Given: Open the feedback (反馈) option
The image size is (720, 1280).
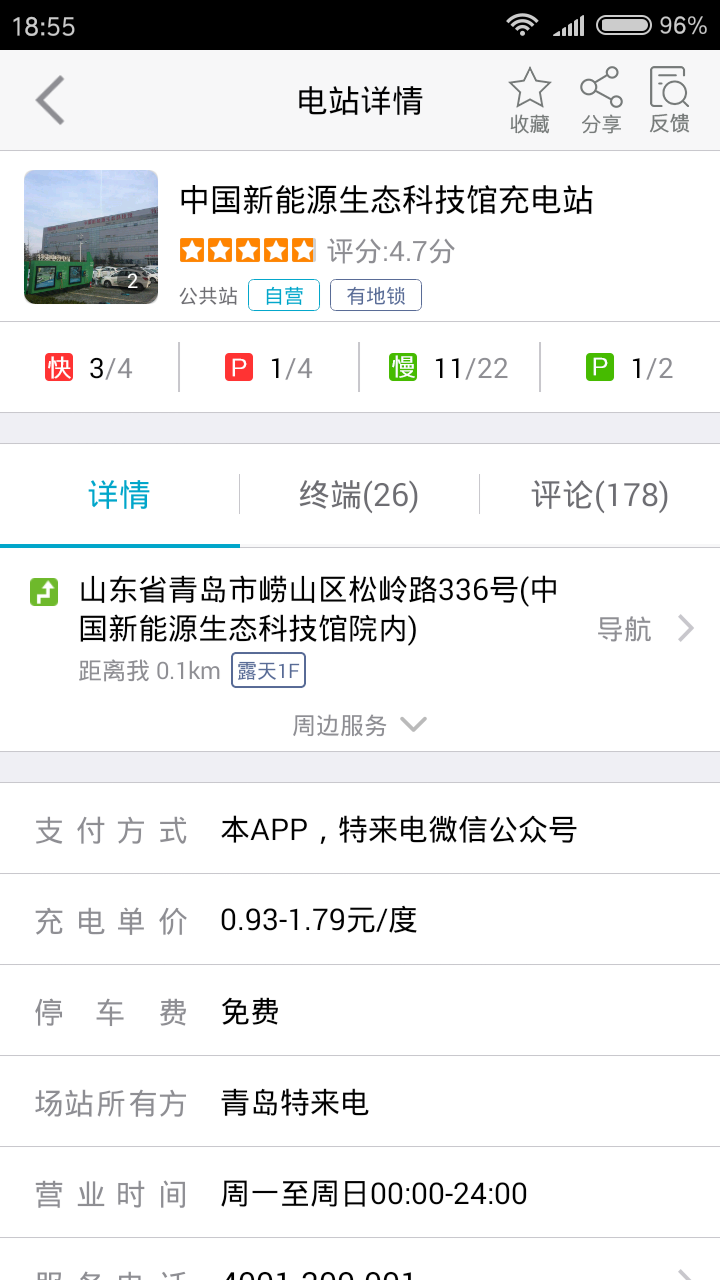Looking at the screenshot, I should (x=669, y=100).
